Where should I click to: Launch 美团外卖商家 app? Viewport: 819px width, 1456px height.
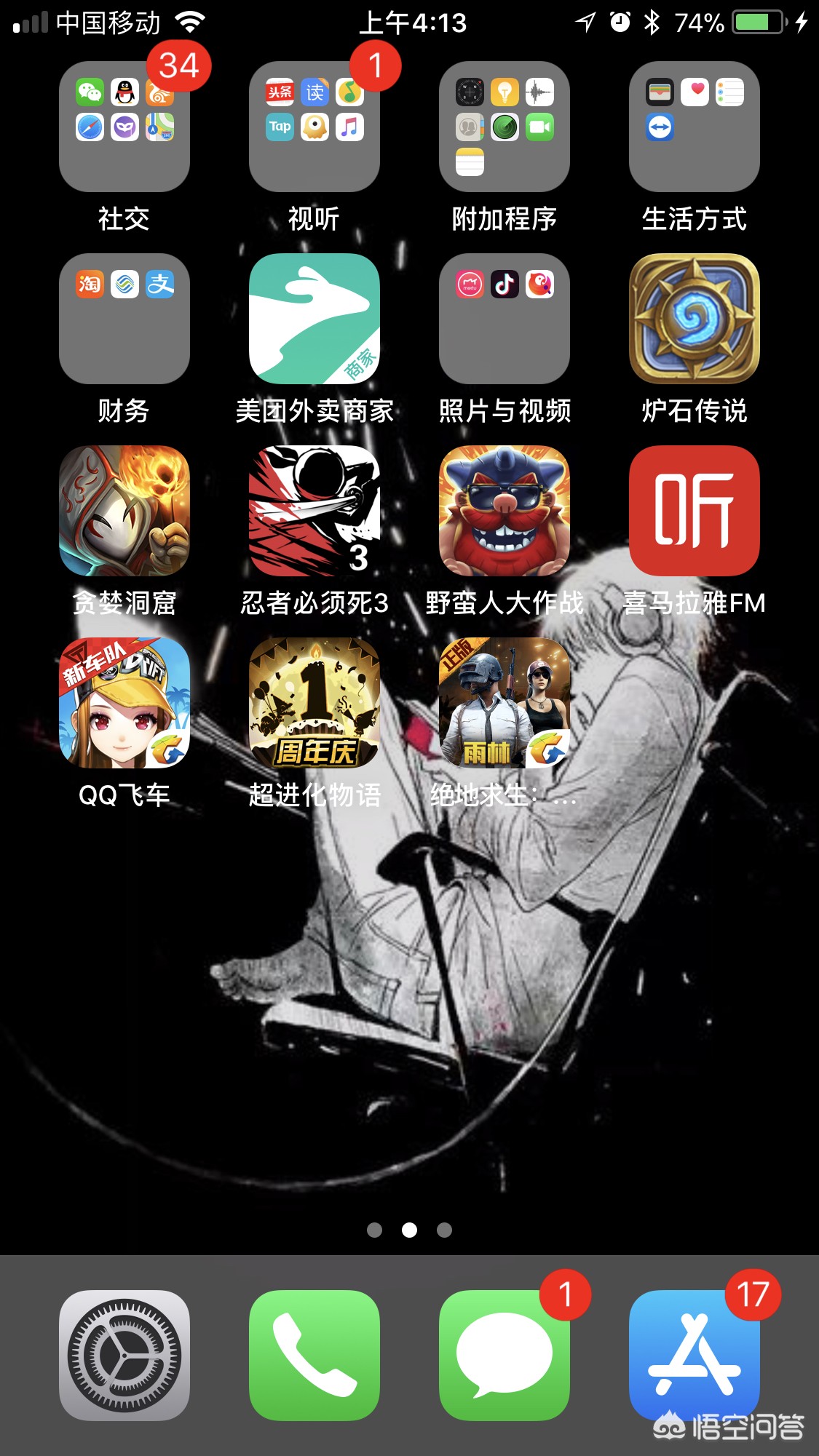tap(314, 319)
